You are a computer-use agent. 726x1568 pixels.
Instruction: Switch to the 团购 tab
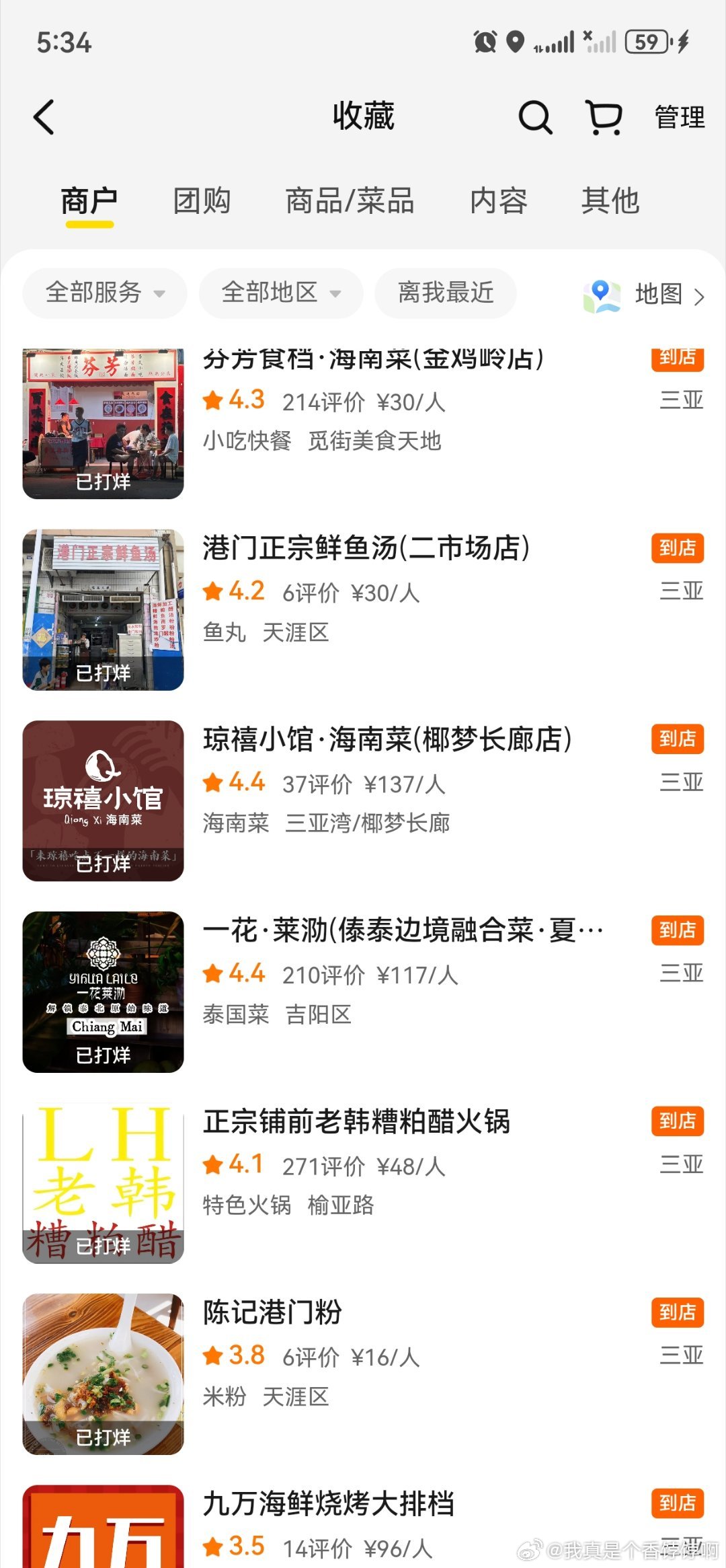(201, 200)
